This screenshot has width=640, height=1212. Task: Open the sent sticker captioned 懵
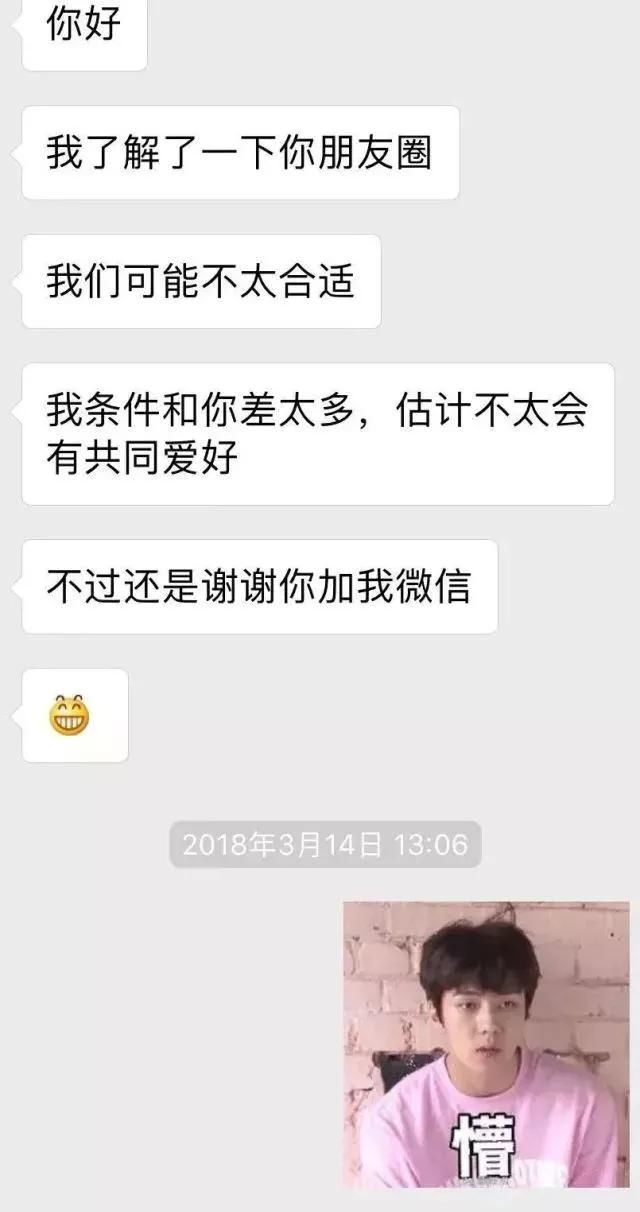pyautogui.click(x=486, y=1045)
